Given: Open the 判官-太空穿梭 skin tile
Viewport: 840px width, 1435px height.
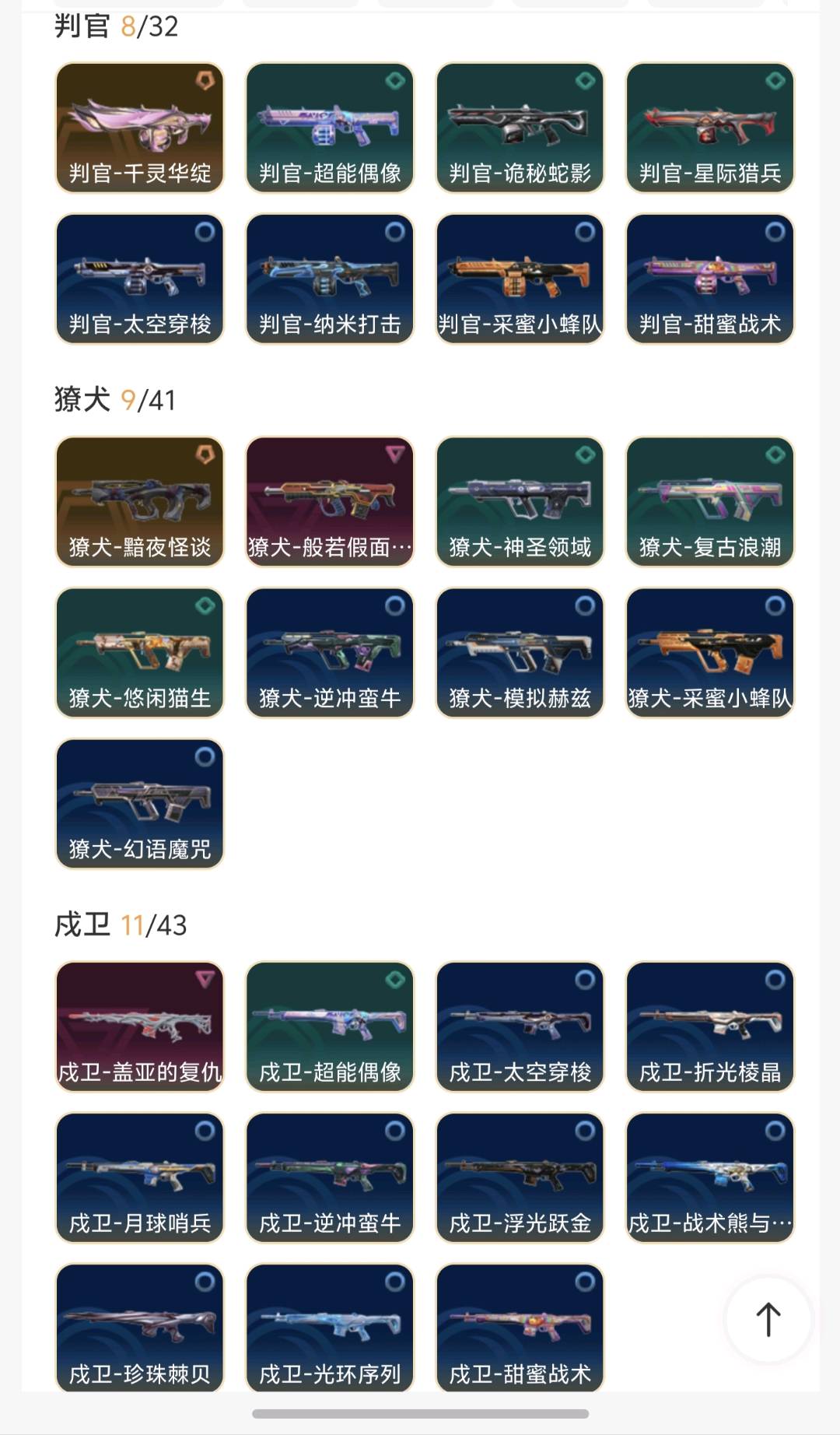Looking at the screenshot, I should pyautogui.click(x=140, y=279).
